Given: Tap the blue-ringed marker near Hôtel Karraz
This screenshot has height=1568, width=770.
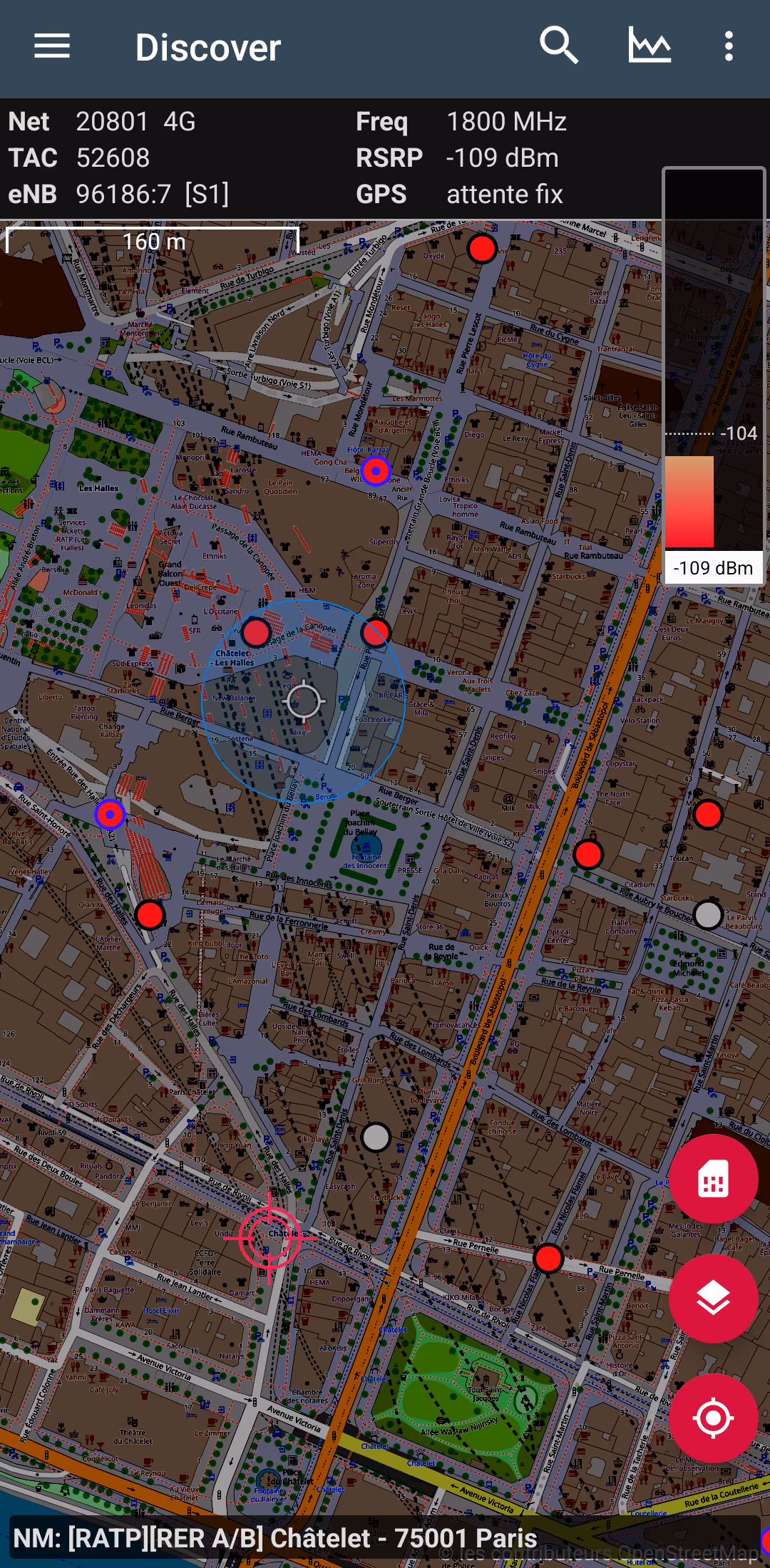Looking at the screenshot, I should pos(376,471).
